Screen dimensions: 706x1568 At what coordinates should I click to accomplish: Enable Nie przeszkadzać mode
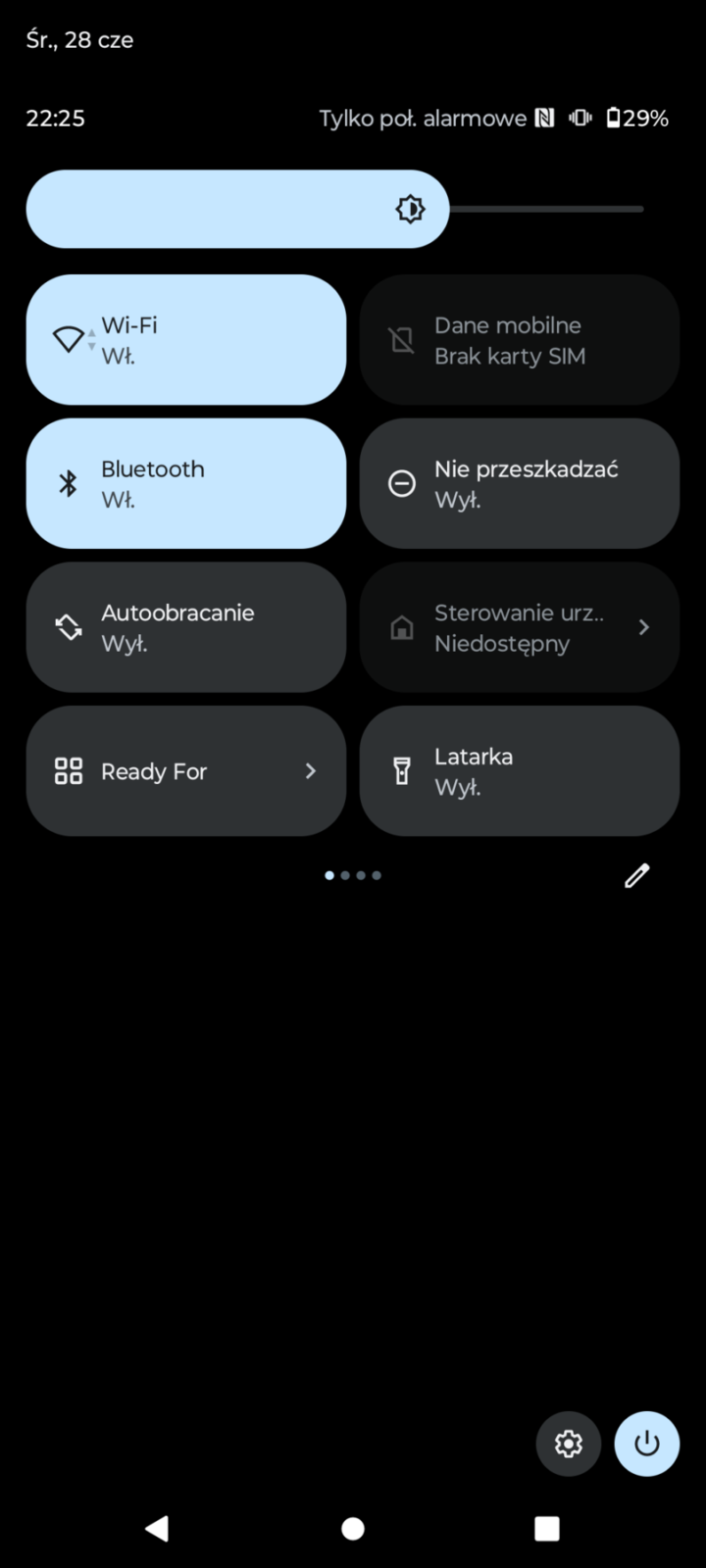(519, 483)
